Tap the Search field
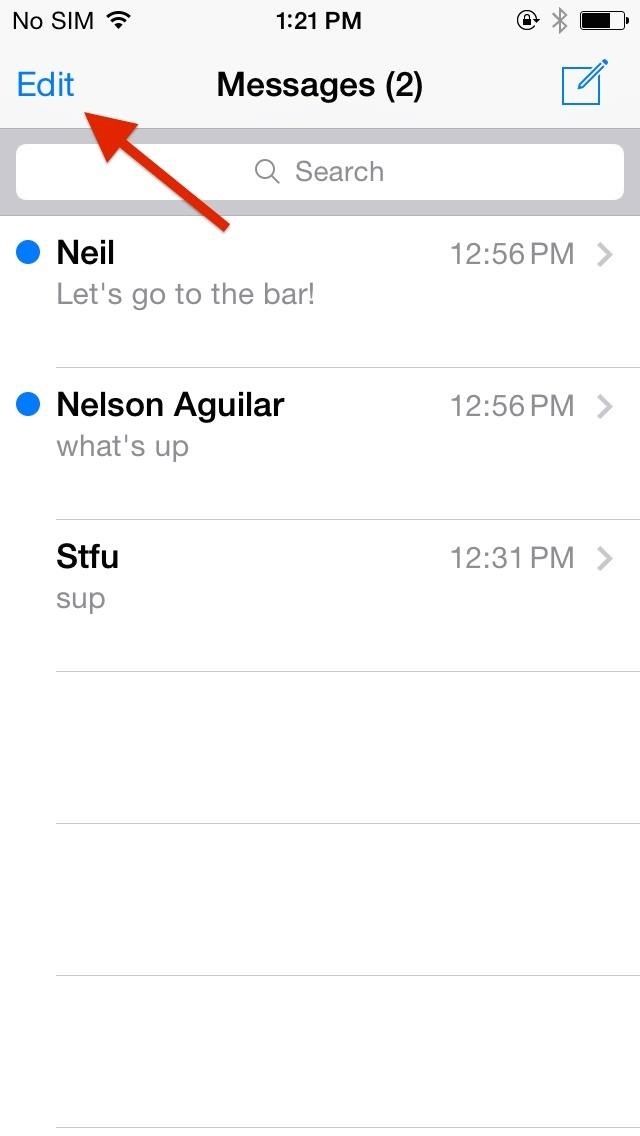The height and width of the screenshot is (1136, 640). (x=320, y=172)
